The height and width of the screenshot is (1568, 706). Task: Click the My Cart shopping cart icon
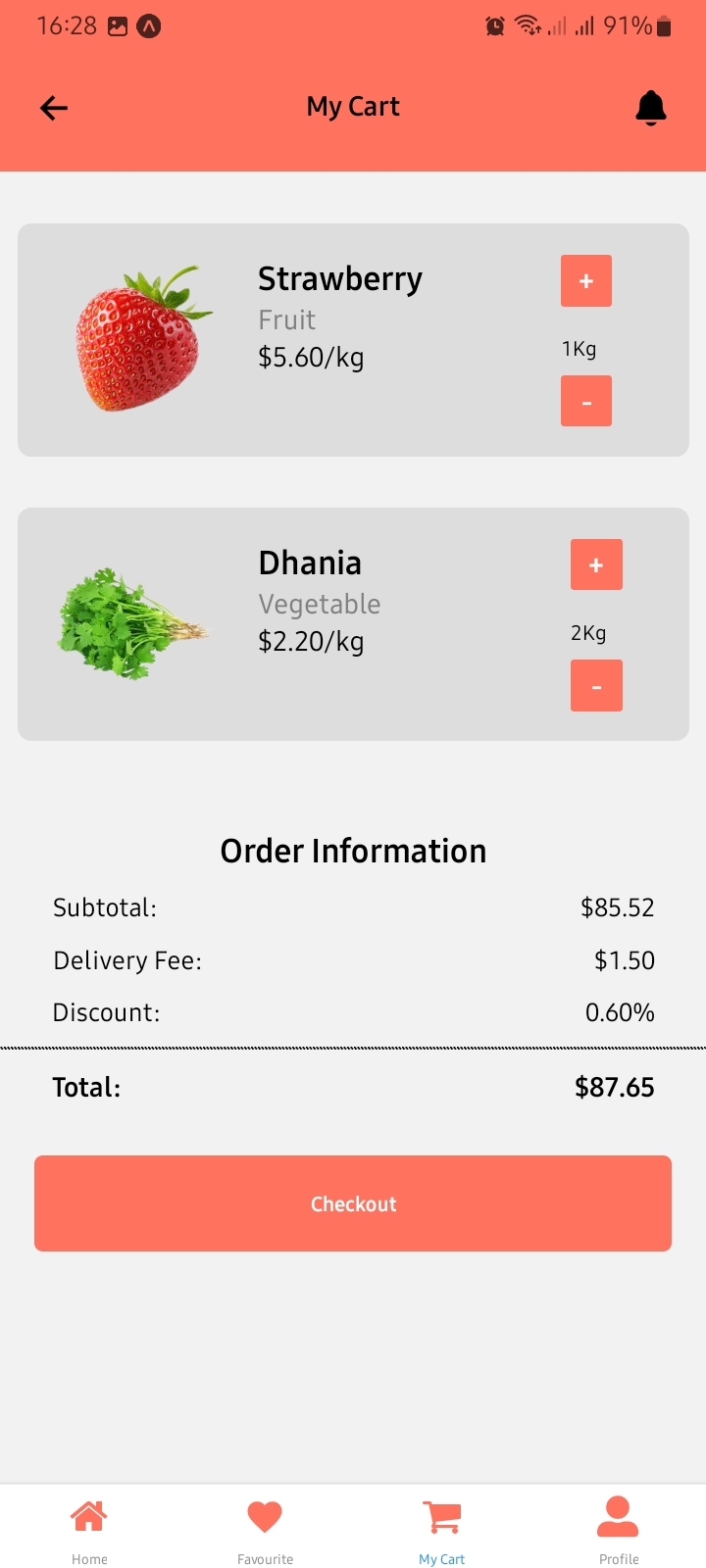441,1514
